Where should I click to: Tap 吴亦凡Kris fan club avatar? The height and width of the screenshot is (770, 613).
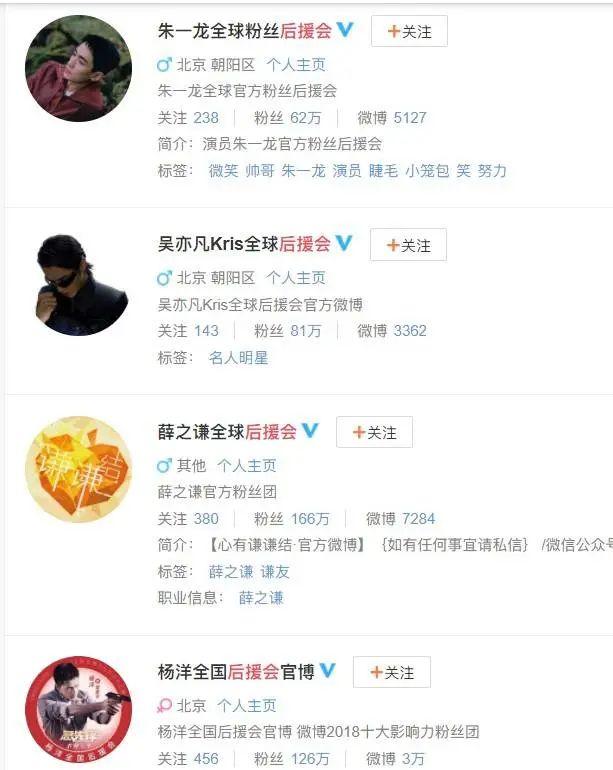[x=78, y=282]
